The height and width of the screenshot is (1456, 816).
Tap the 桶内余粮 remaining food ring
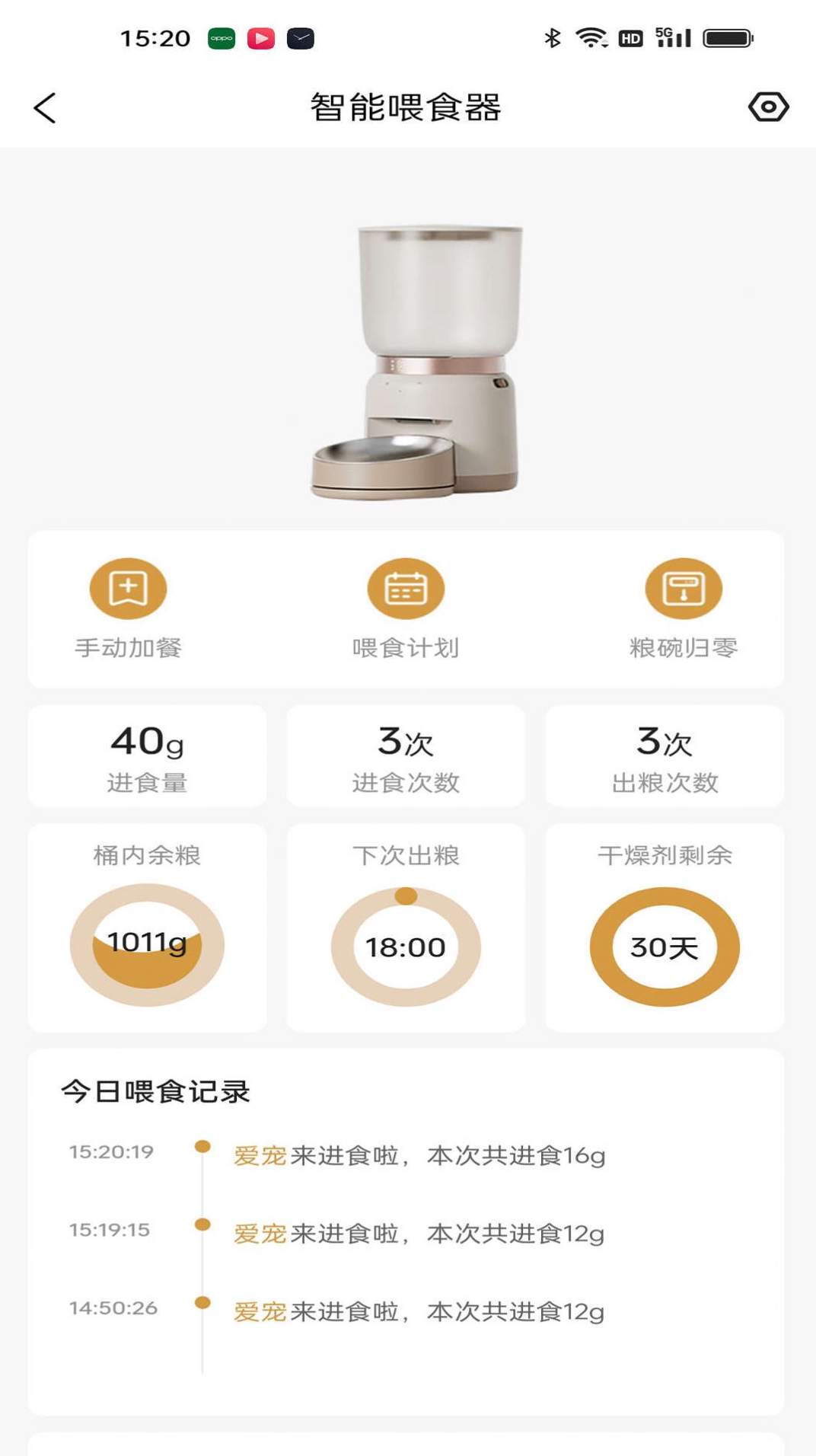[147, 944]
